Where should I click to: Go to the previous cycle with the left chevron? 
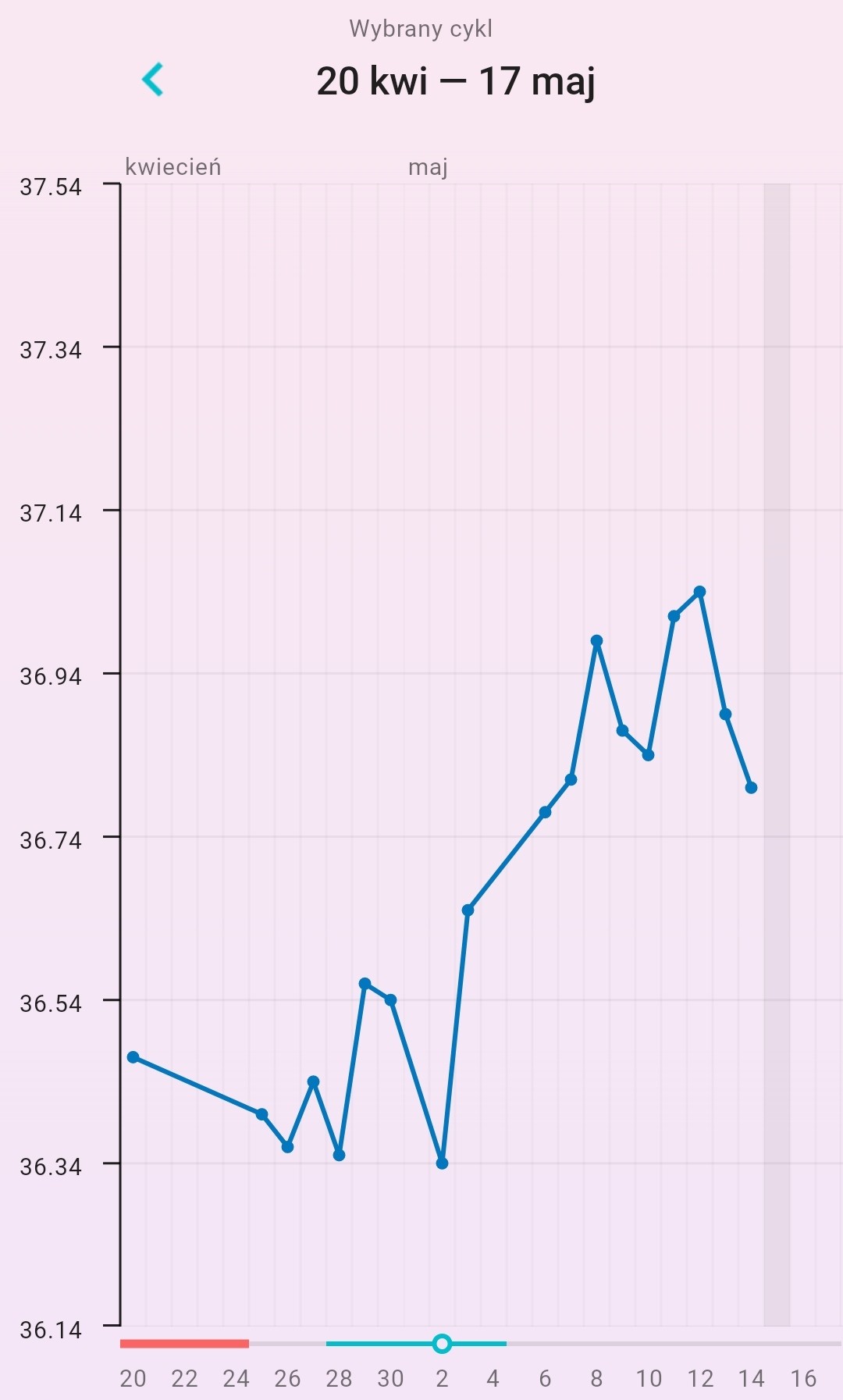pos(153,80)
